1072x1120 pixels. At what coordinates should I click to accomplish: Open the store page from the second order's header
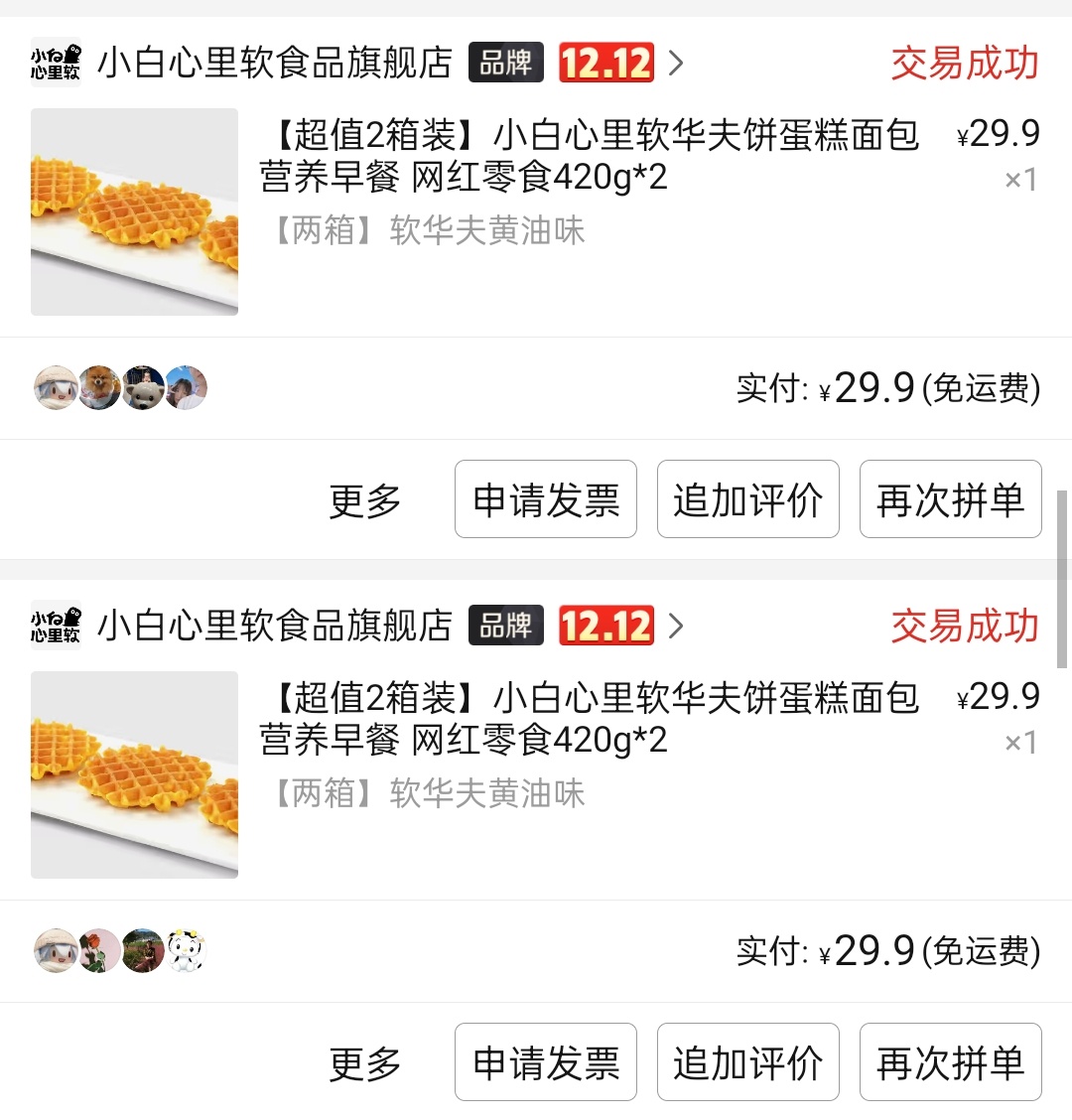(x=274, y=627)
